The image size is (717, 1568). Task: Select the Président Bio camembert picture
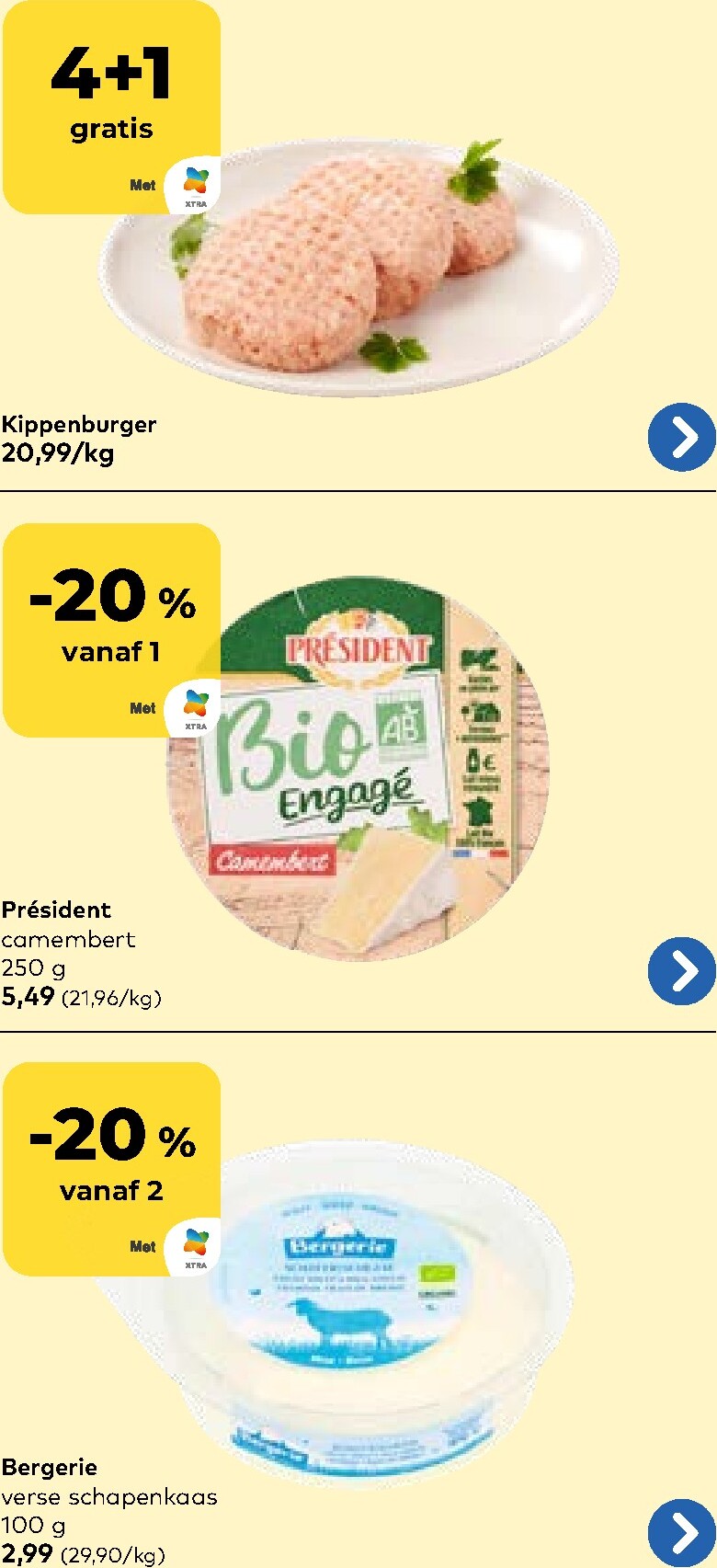pyautogui.click(x=358, y=773)
